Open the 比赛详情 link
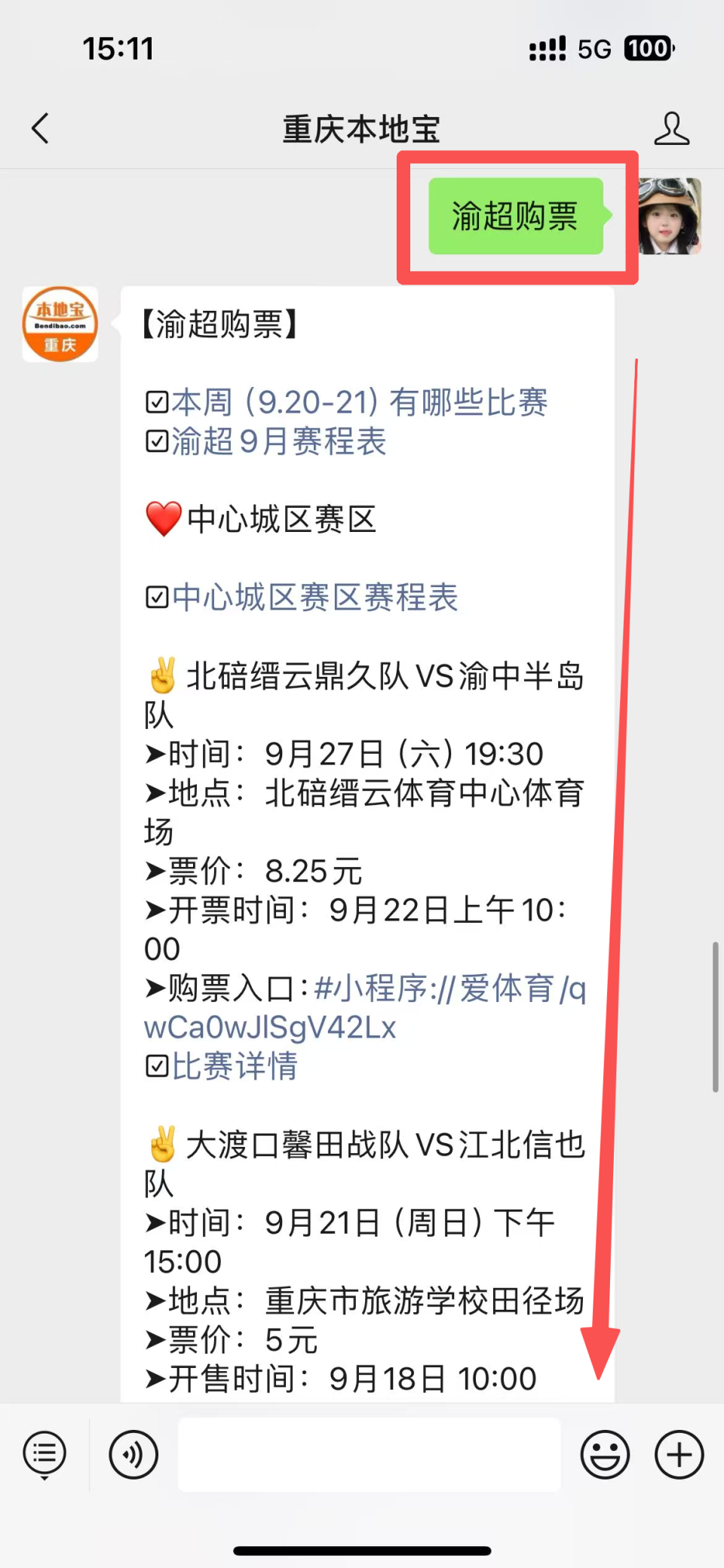This screenshot has height=1568, width=724. 235,1066
